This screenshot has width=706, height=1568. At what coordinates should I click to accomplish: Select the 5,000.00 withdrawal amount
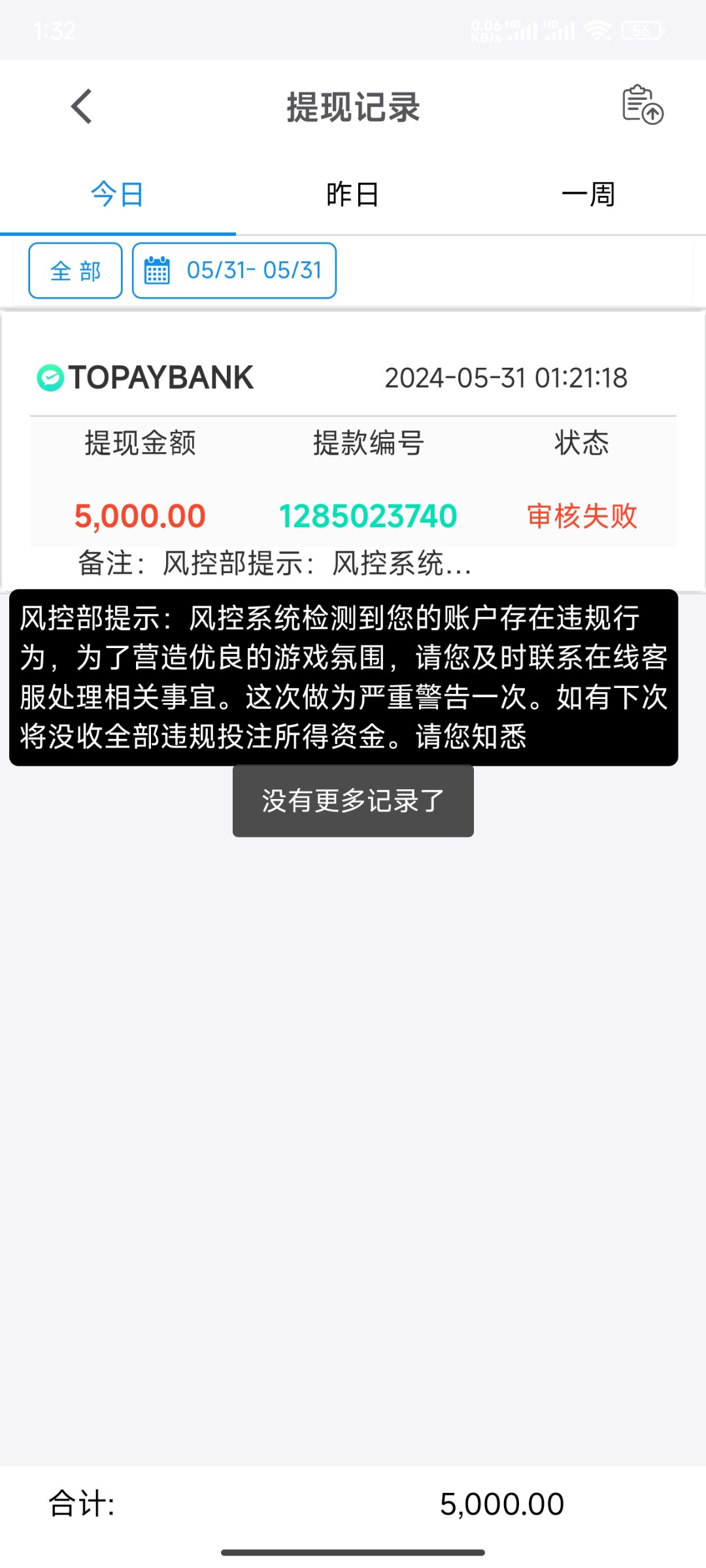point(141,515)
